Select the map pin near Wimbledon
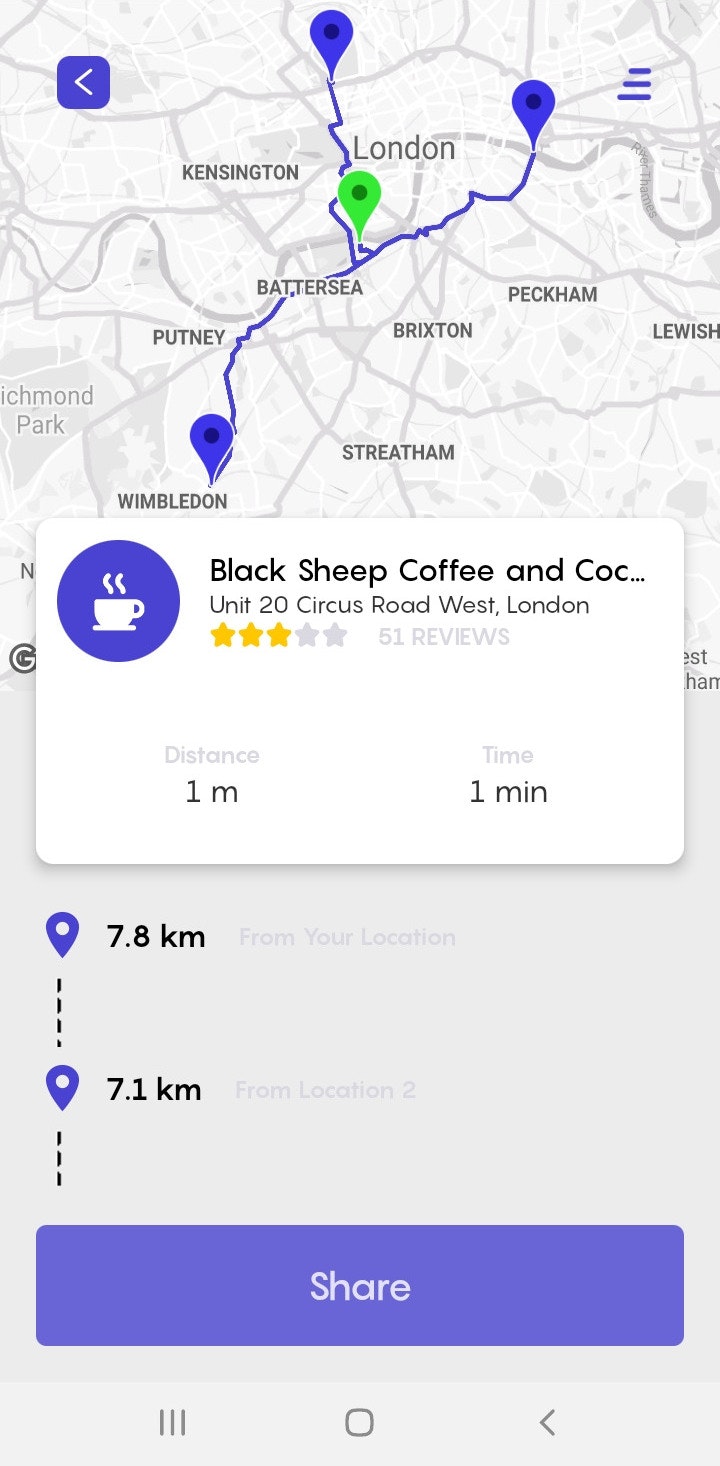The width and height of the screenshot is (720, 1466). click(x=211, y=443)
